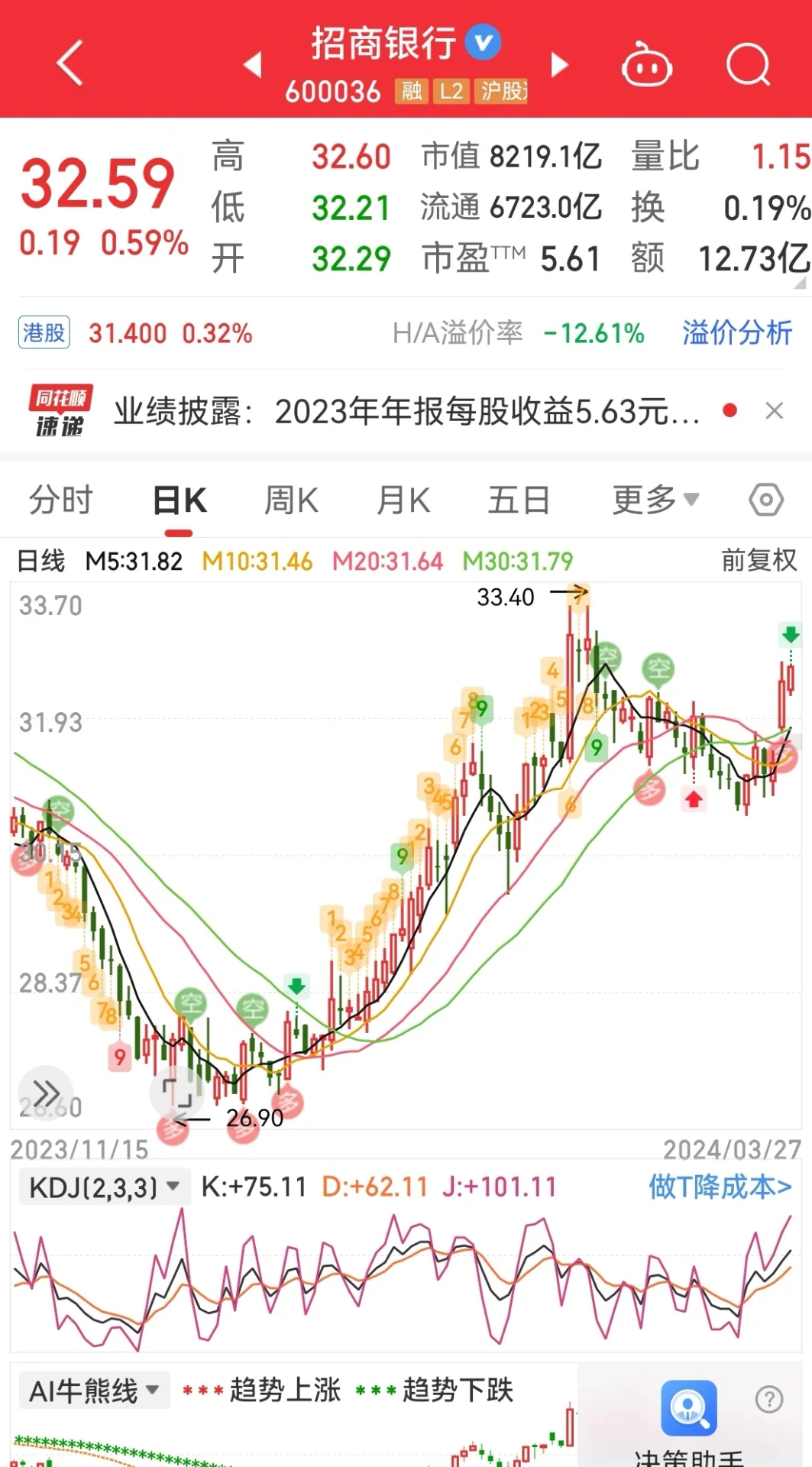
Task: Open chart settings hexagon icon
Action: click(765, 500)
